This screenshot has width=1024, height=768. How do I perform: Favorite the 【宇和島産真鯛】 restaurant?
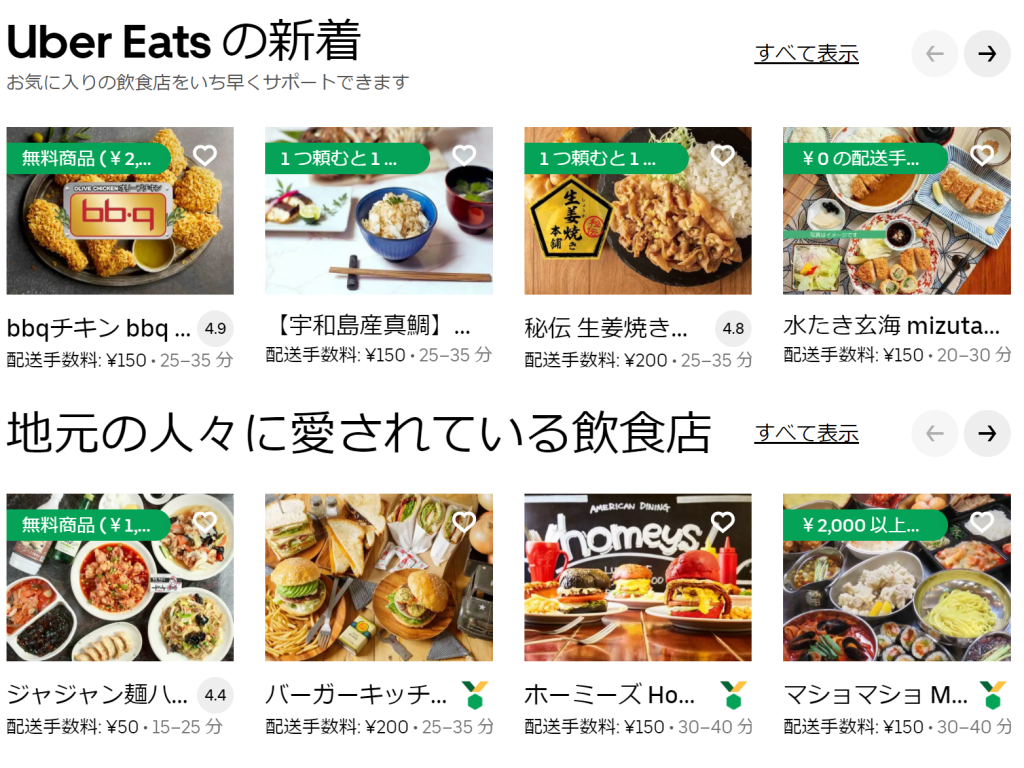(x=464, y=156)
